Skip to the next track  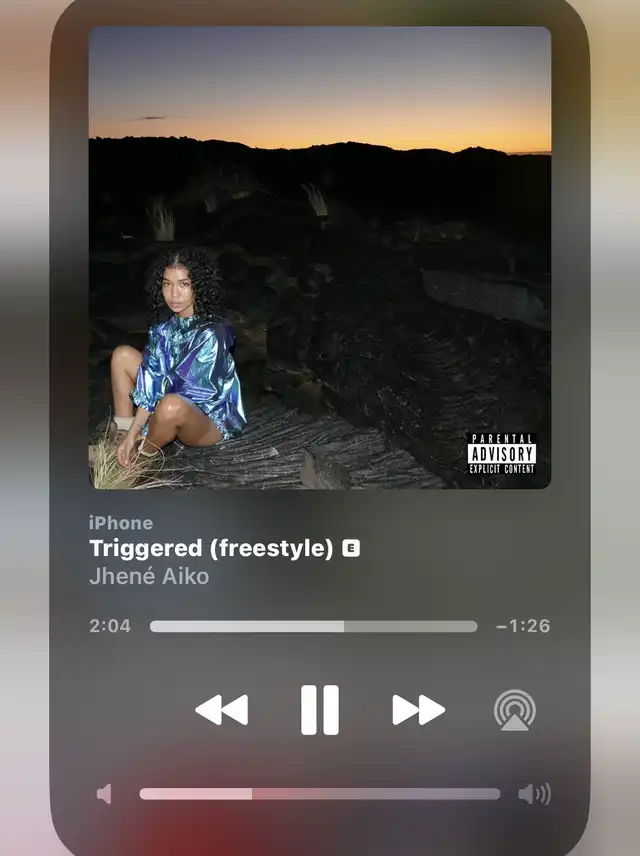(x=418, y=710)
